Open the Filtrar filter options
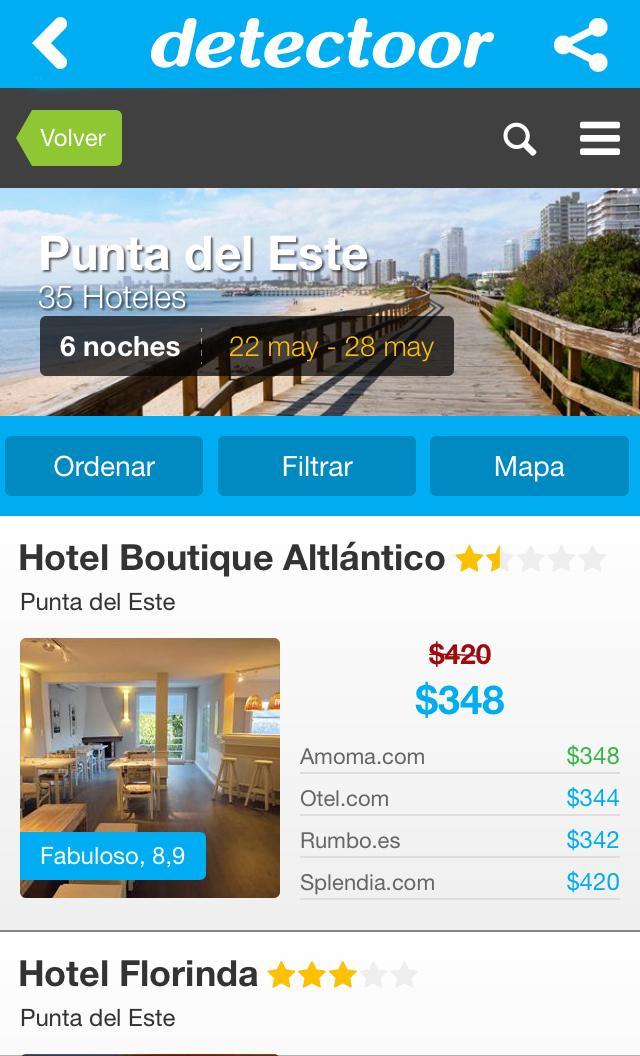Image resolution: width=640 pixels, height=1056 pixels. pos(317,466)
